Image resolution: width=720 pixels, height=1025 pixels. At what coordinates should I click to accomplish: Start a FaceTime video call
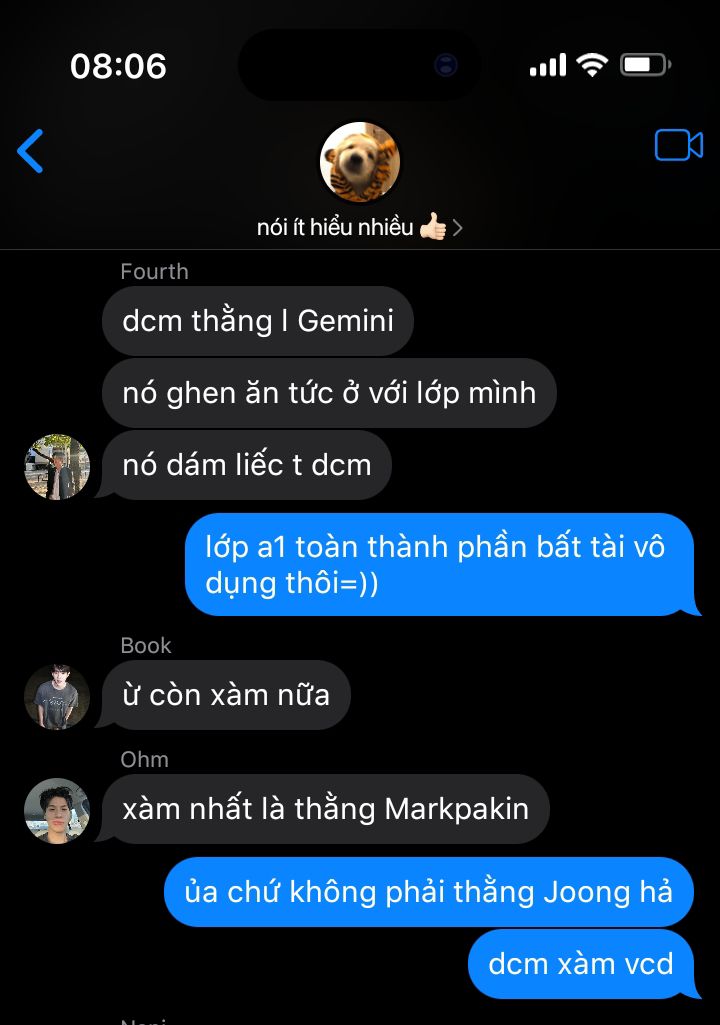point(678,146)
